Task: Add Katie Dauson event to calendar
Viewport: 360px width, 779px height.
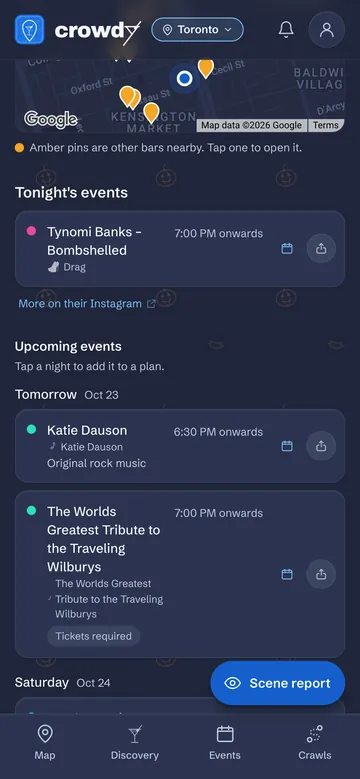Action: [x=287, y=446]
